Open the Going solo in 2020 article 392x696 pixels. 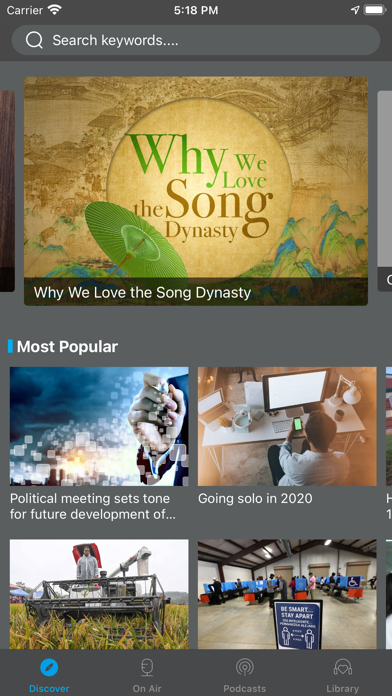coord(287,436)
